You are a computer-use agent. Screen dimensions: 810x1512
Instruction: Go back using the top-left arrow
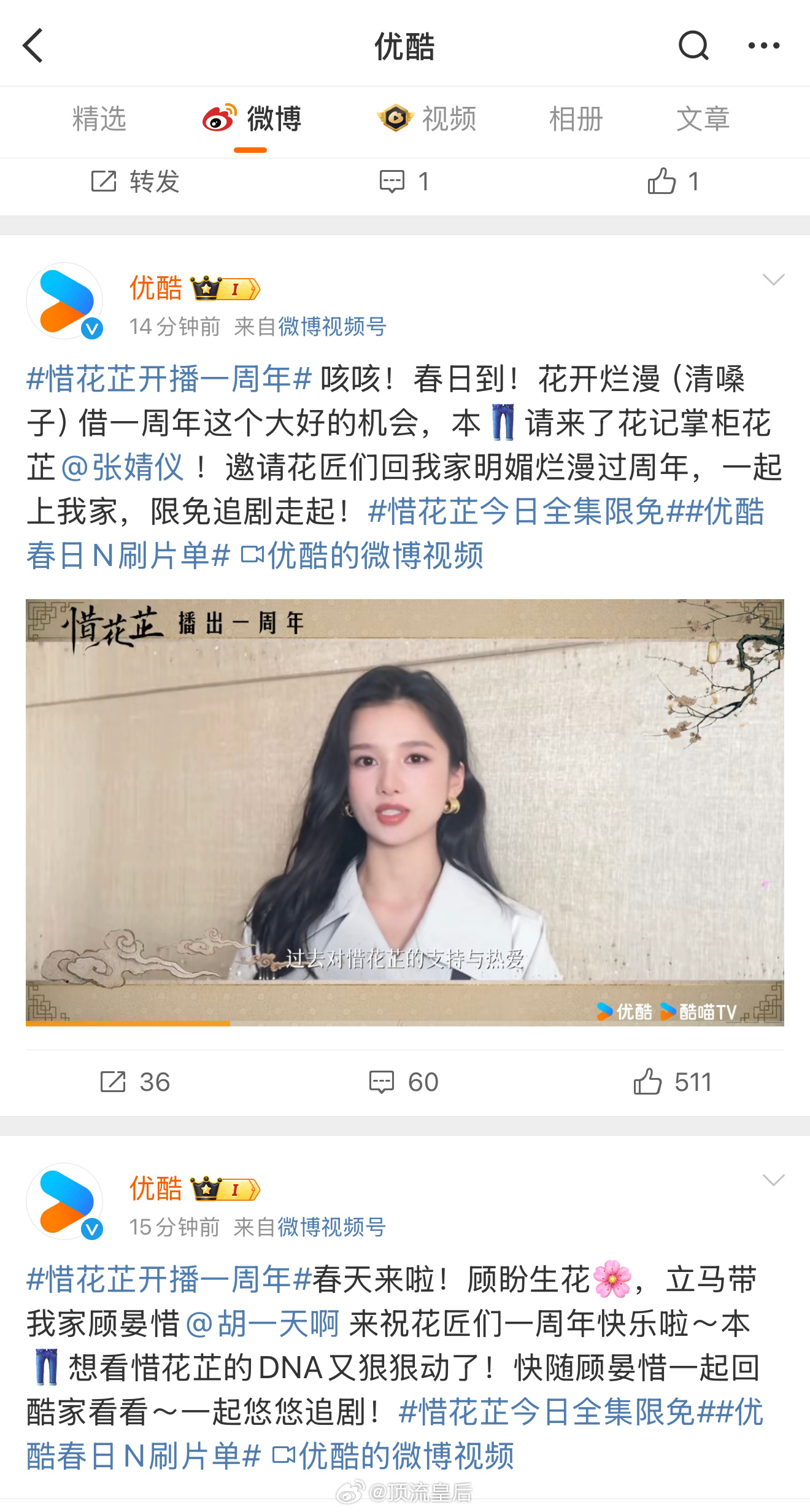click(x=33, y=45)
